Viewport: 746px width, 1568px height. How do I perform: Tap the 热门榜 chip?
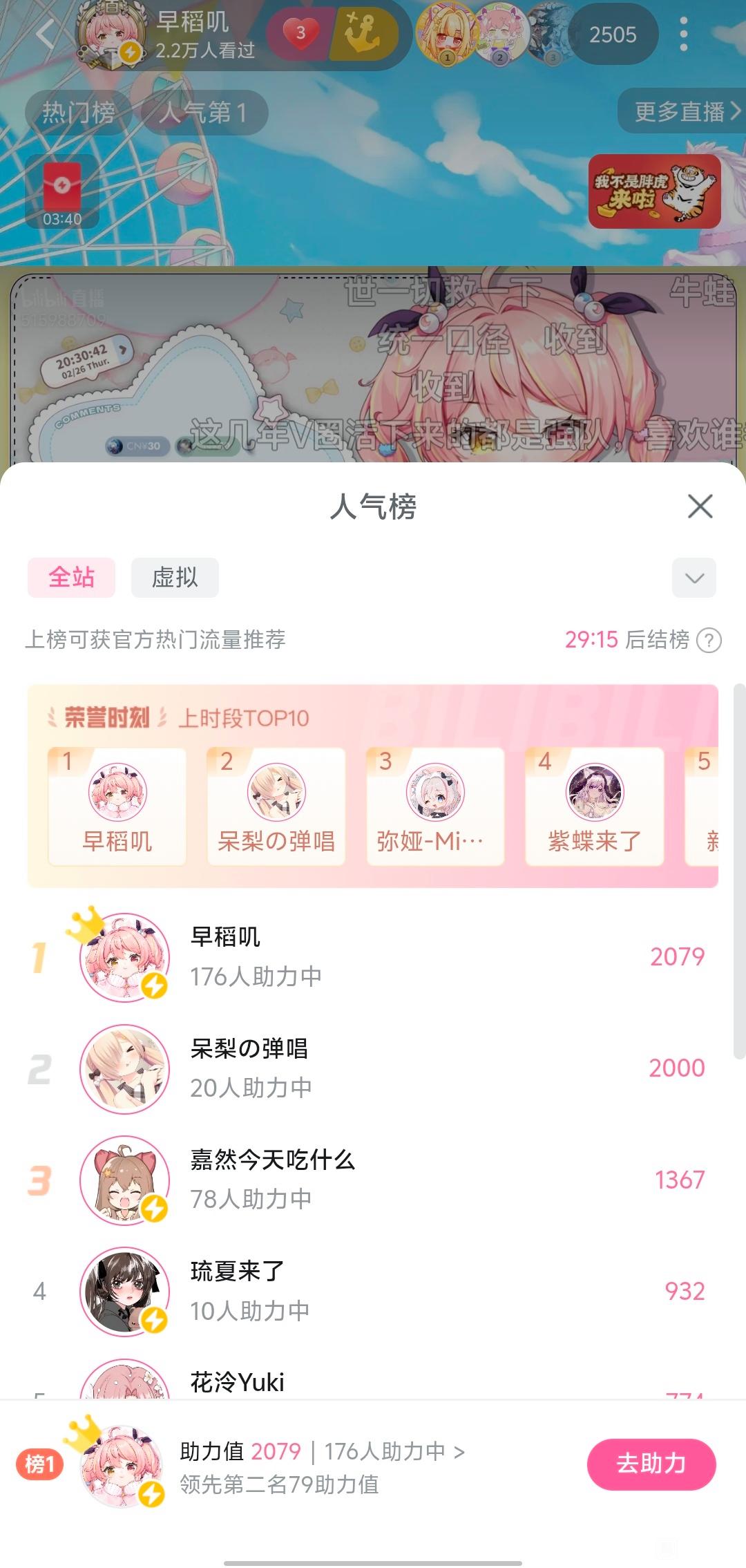click(78, 112)
